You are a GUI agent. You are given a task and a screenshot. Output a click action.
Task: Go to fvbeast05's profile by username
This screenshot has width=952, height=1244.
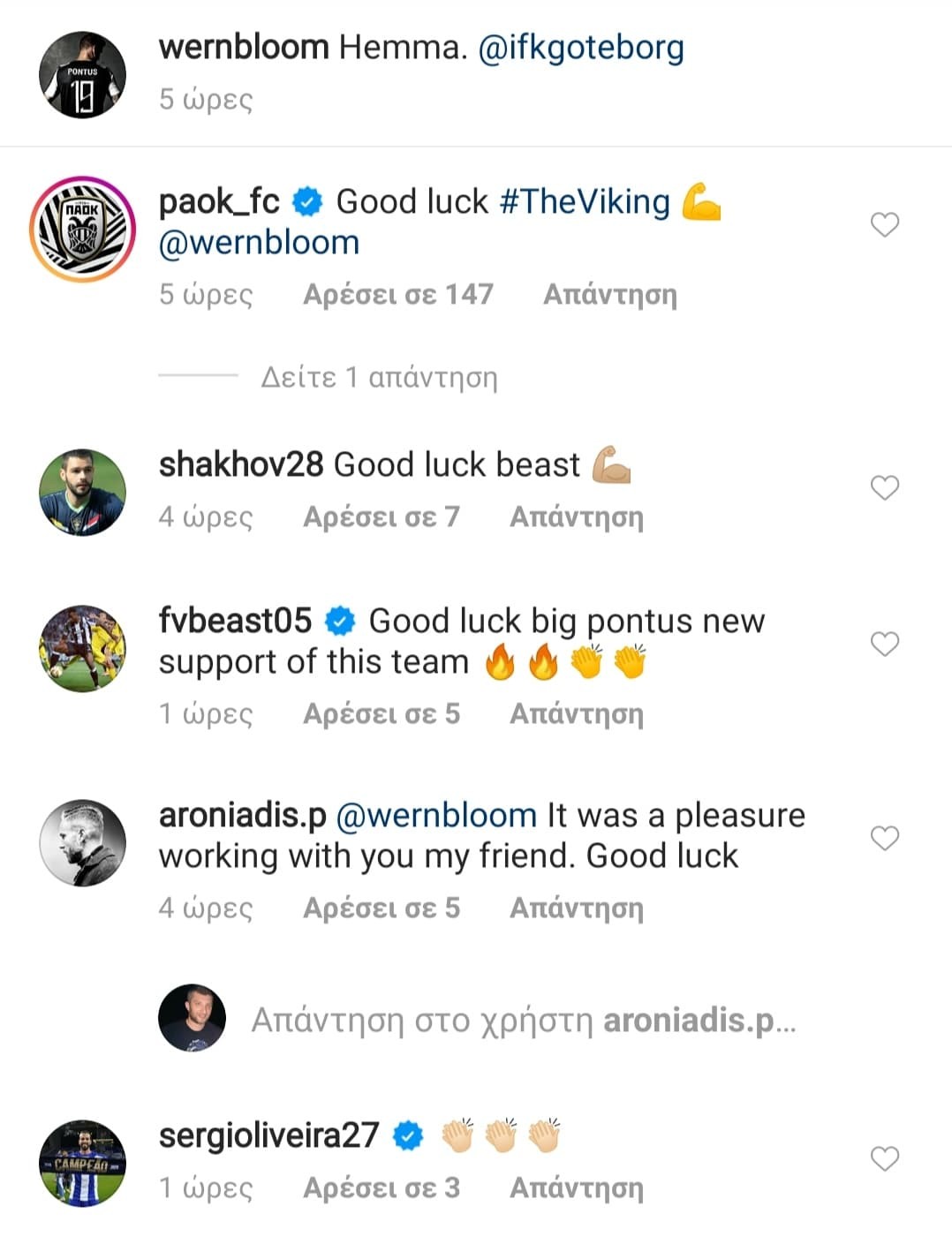[235, 622]
